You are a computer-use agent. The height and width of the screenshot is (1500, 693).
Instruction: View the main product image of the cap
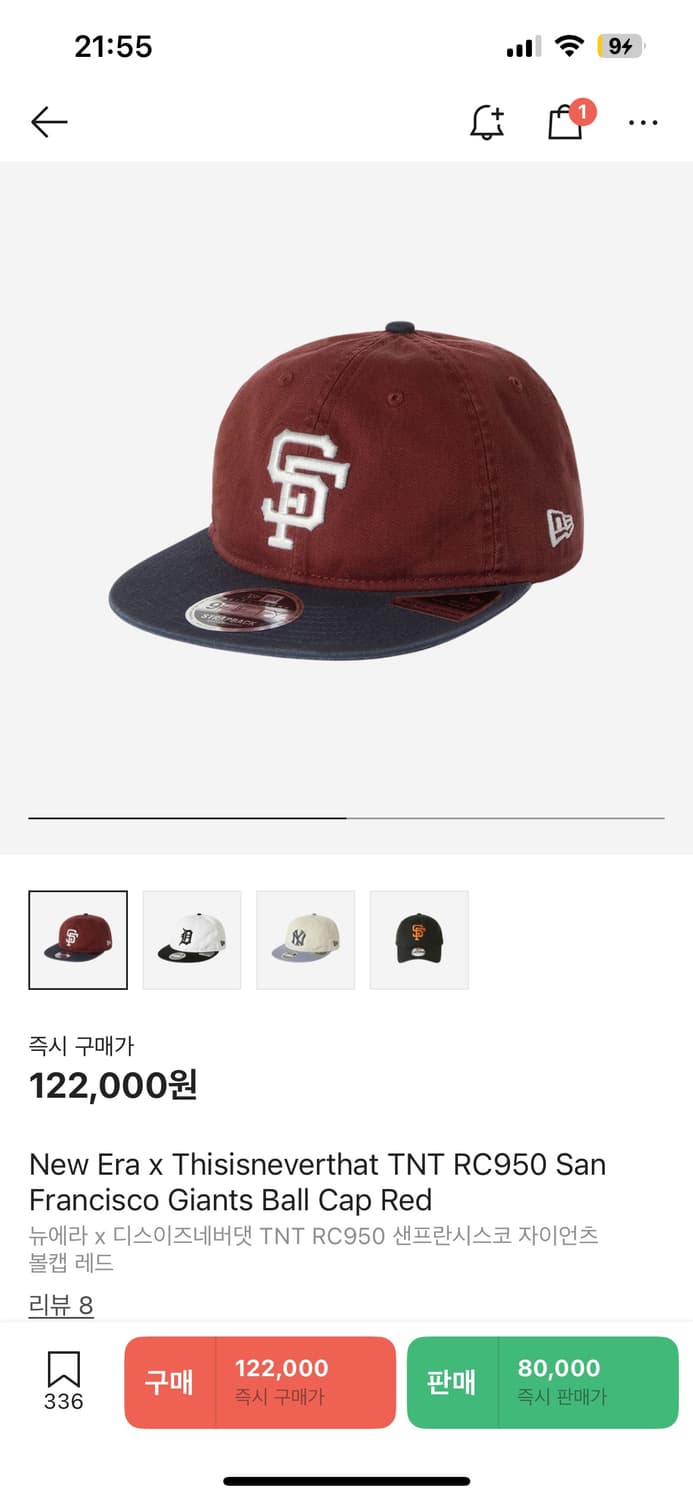[x=346, y=490]
